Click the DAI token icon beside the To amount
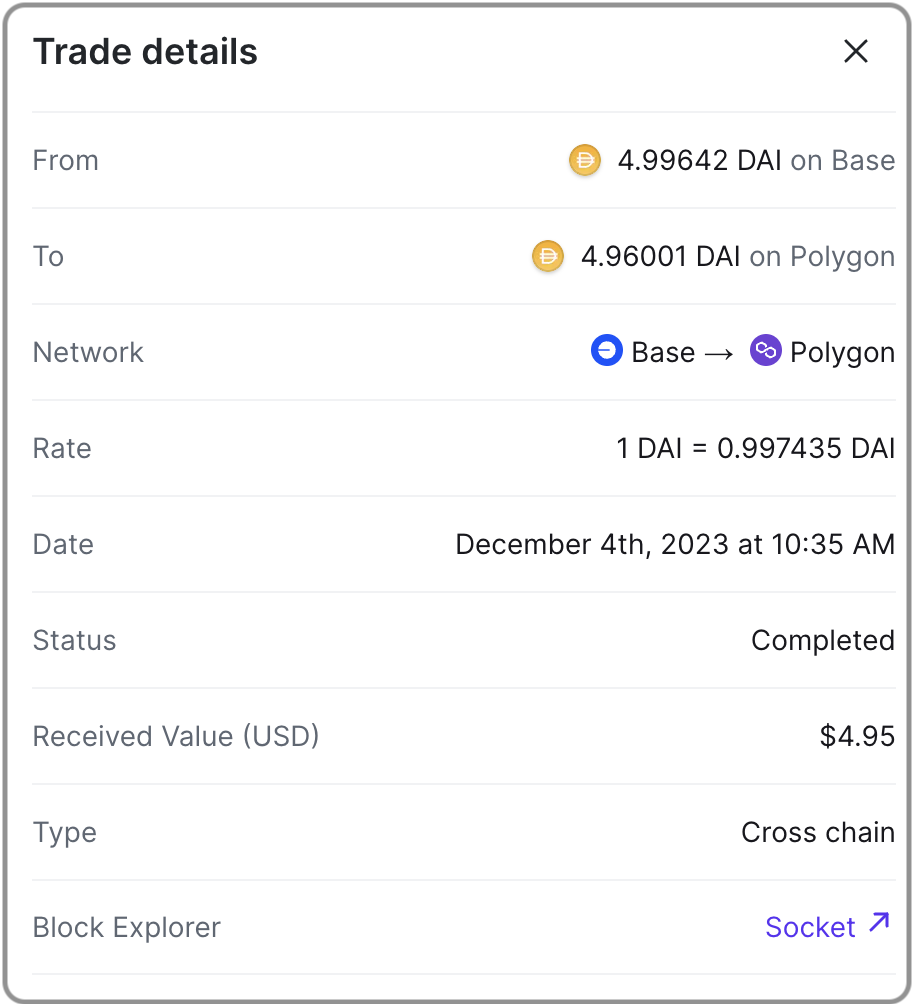Screen dimensions: 918x1004 (547, 256)
